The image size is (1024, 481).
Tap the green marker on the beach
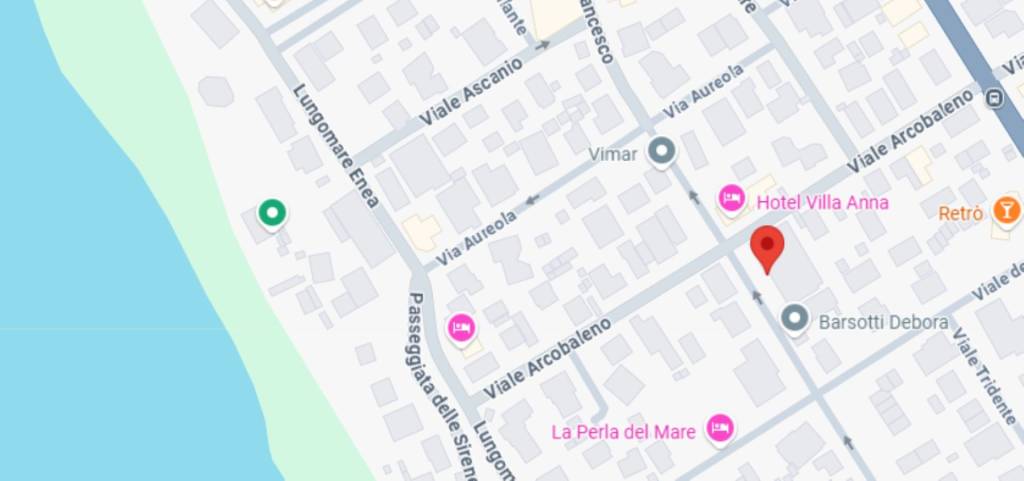click(x=271, y=213)
